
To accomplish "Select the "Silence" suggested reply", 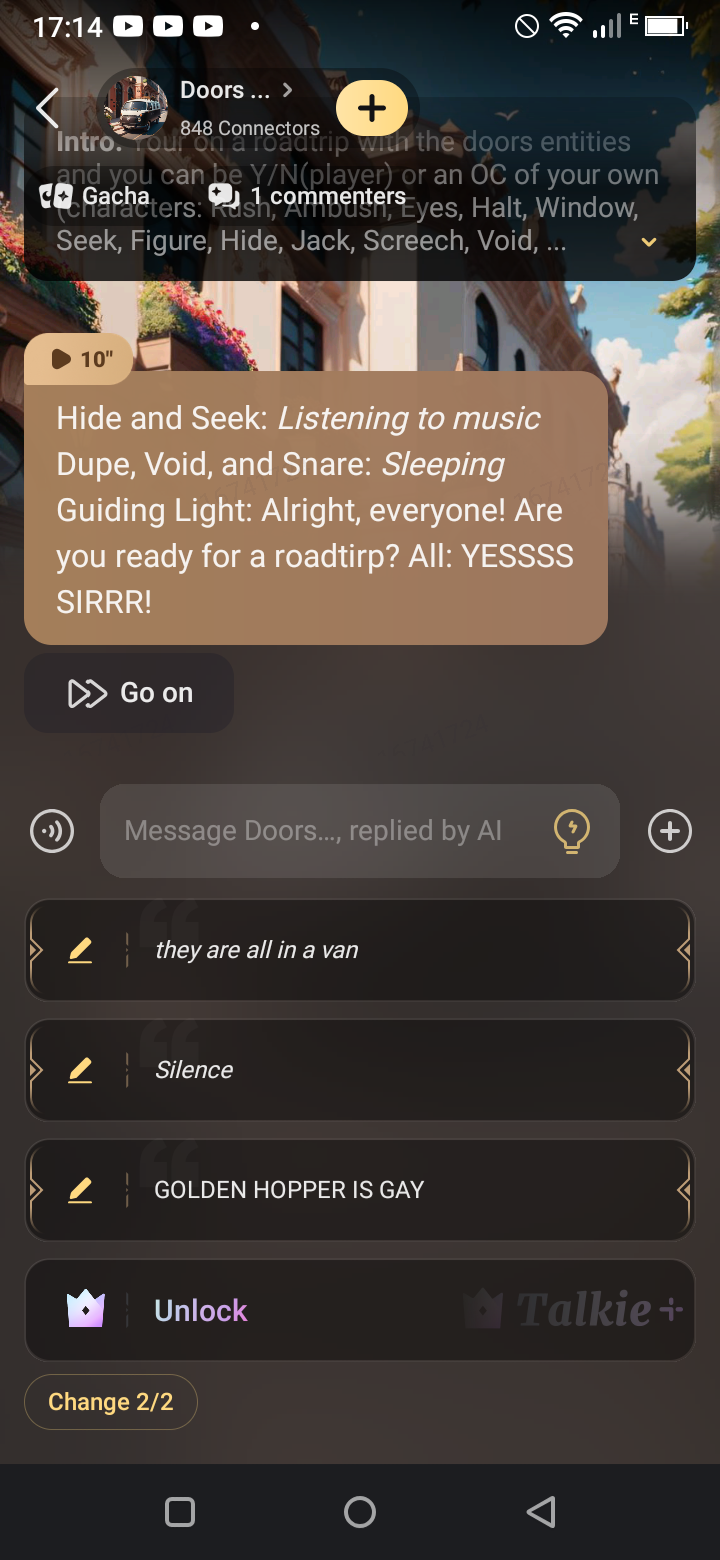I will click(360, 1070).
